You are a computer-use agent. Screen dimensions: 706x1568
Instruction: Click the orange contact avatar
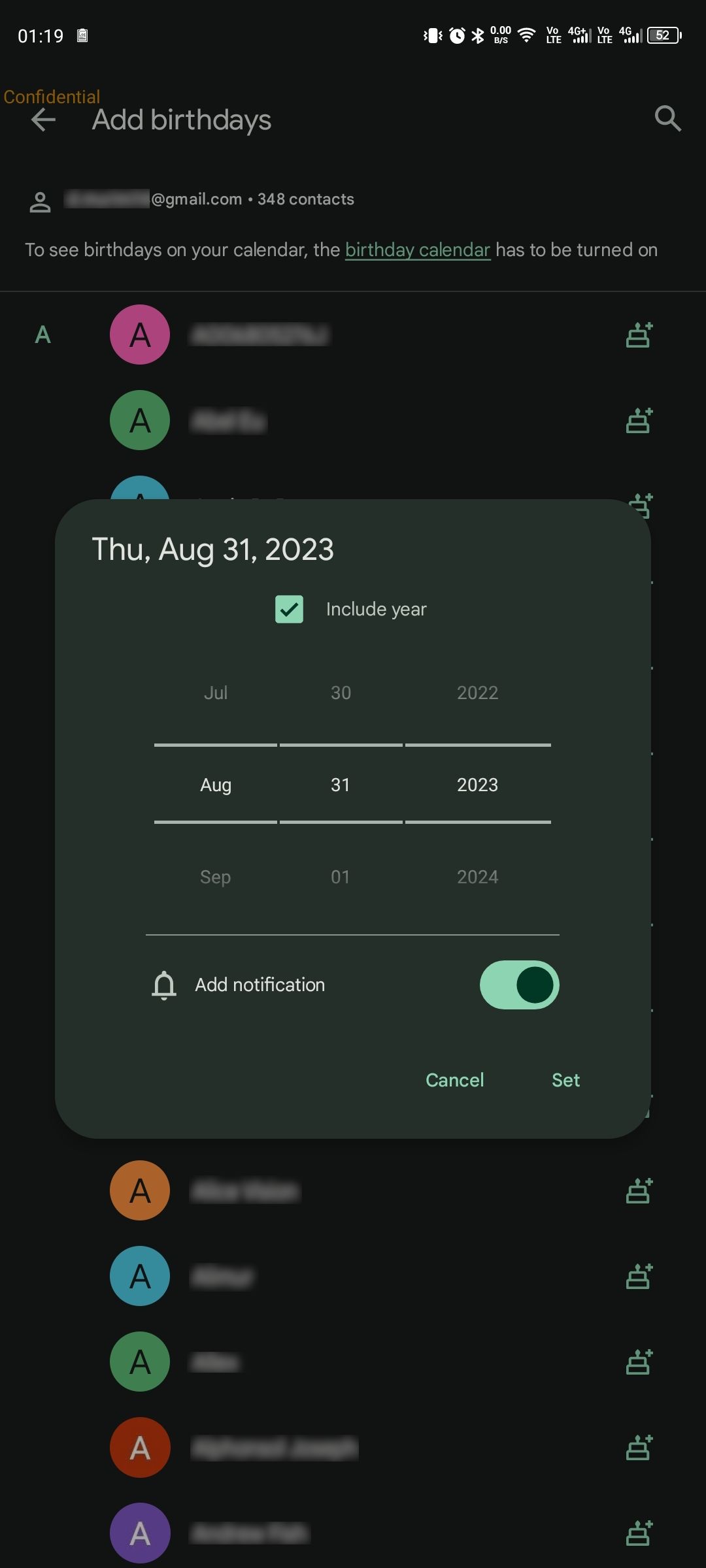click(x=139, y=1190)
